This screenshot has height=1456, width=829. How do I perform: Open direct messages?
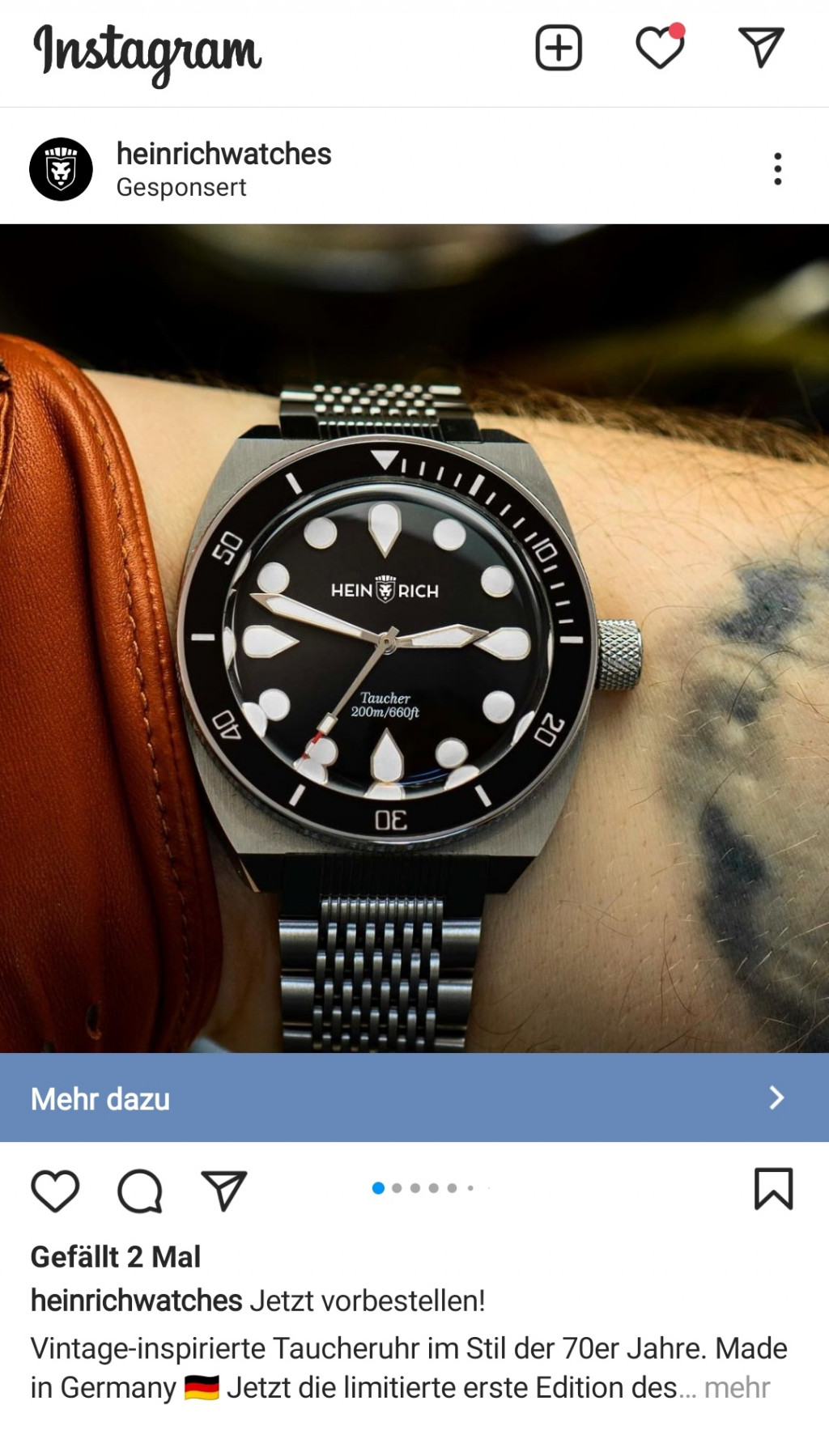760,48
